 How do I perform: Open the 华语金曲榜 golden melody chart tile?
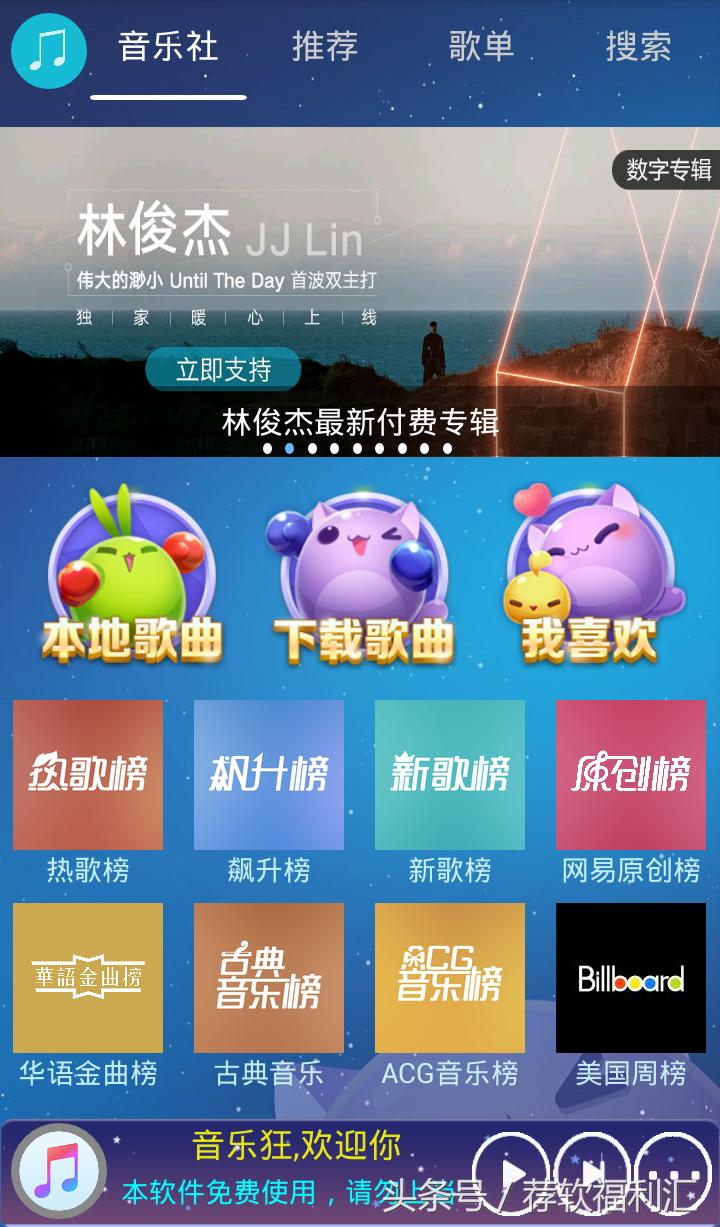(87, 978)
